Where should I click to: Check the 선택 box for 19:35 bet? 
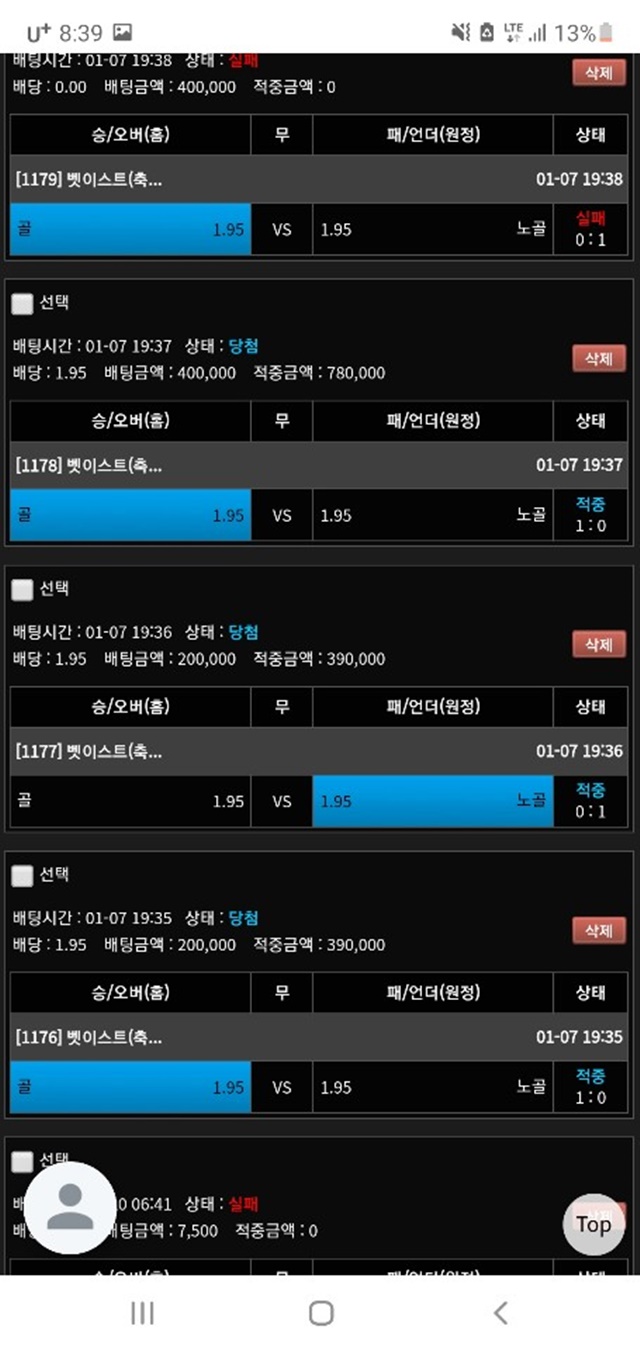coord(22,875)
